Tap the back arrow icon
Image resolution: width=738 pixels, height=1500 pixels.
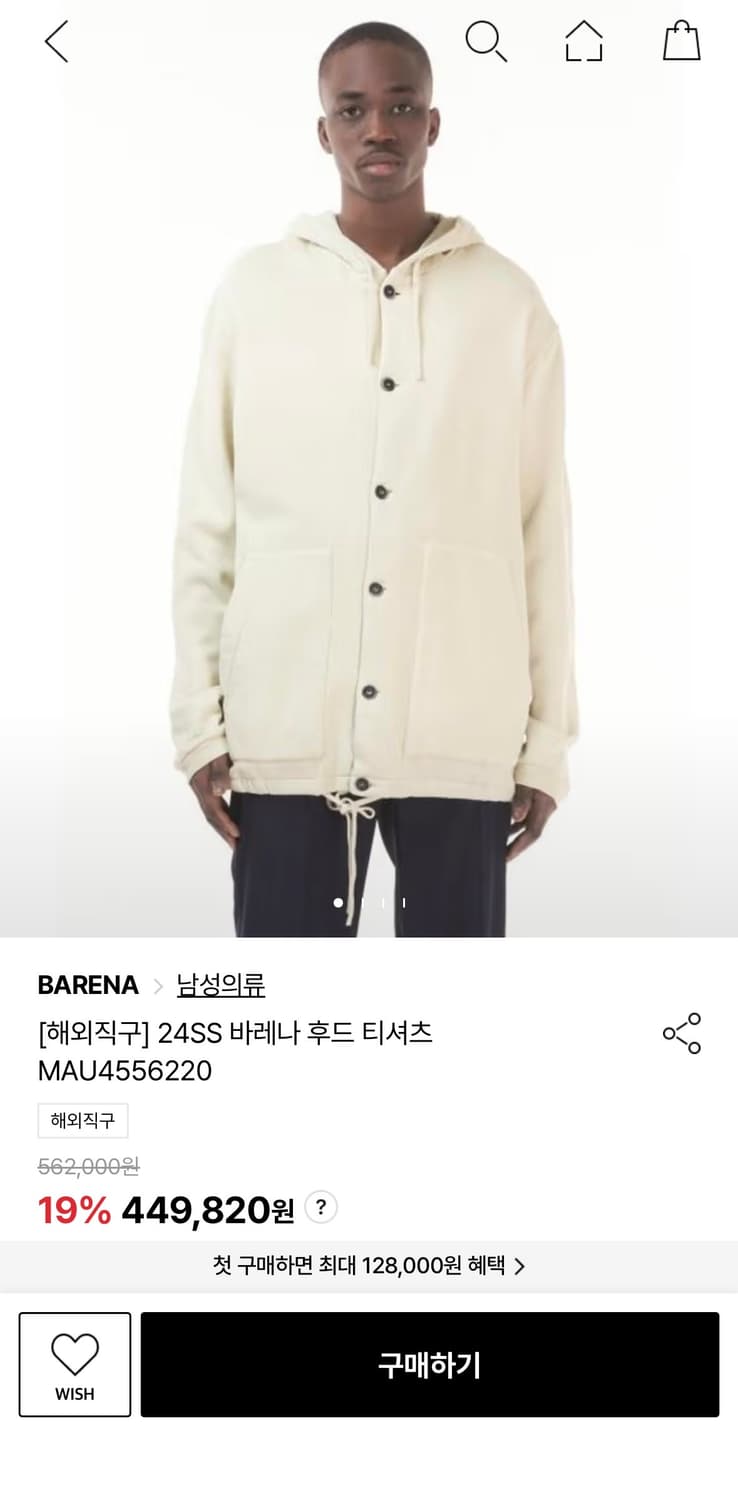pos(55,41)
